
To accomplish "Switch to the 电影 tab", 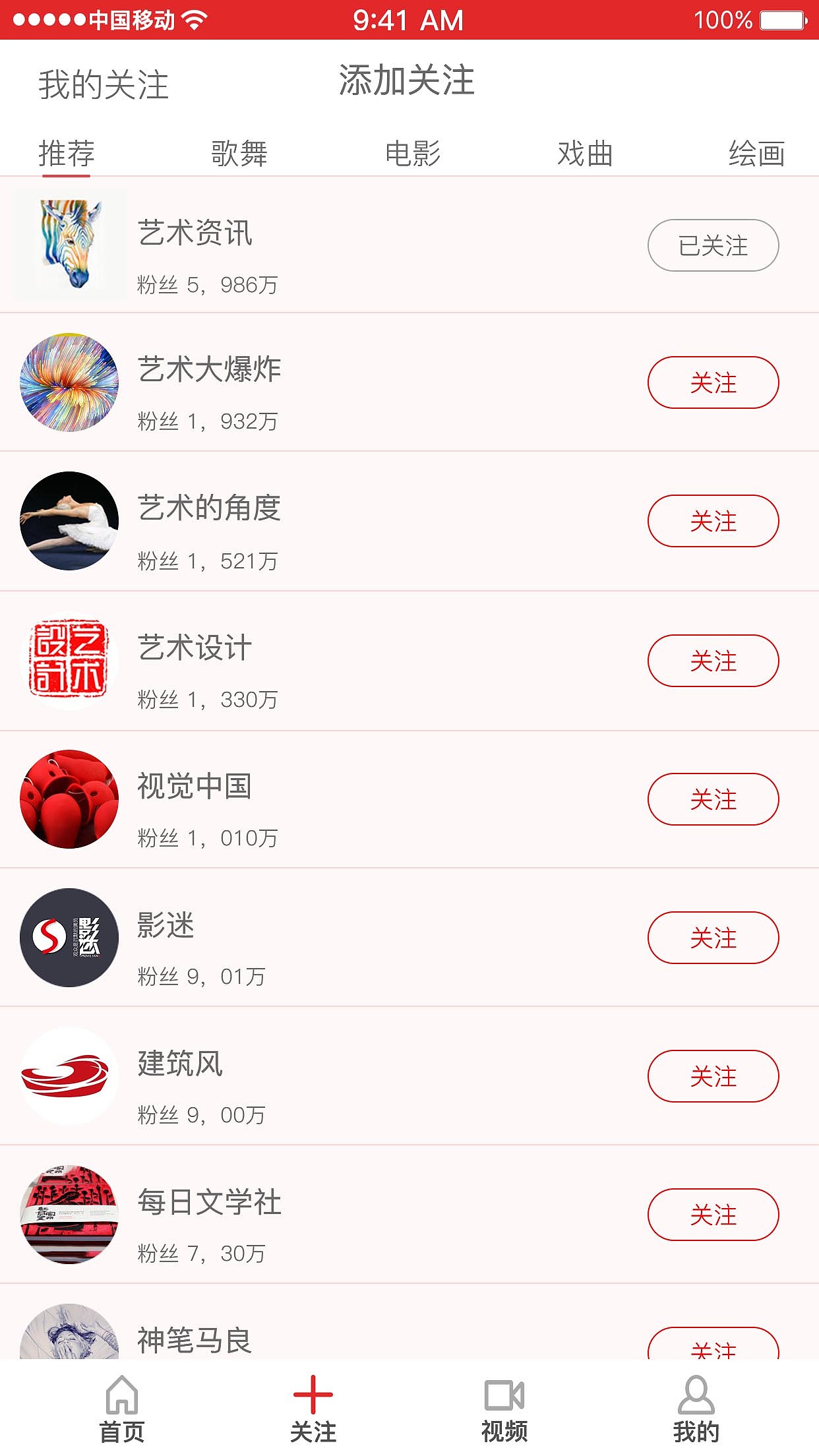I will click(x=413, y=153).
